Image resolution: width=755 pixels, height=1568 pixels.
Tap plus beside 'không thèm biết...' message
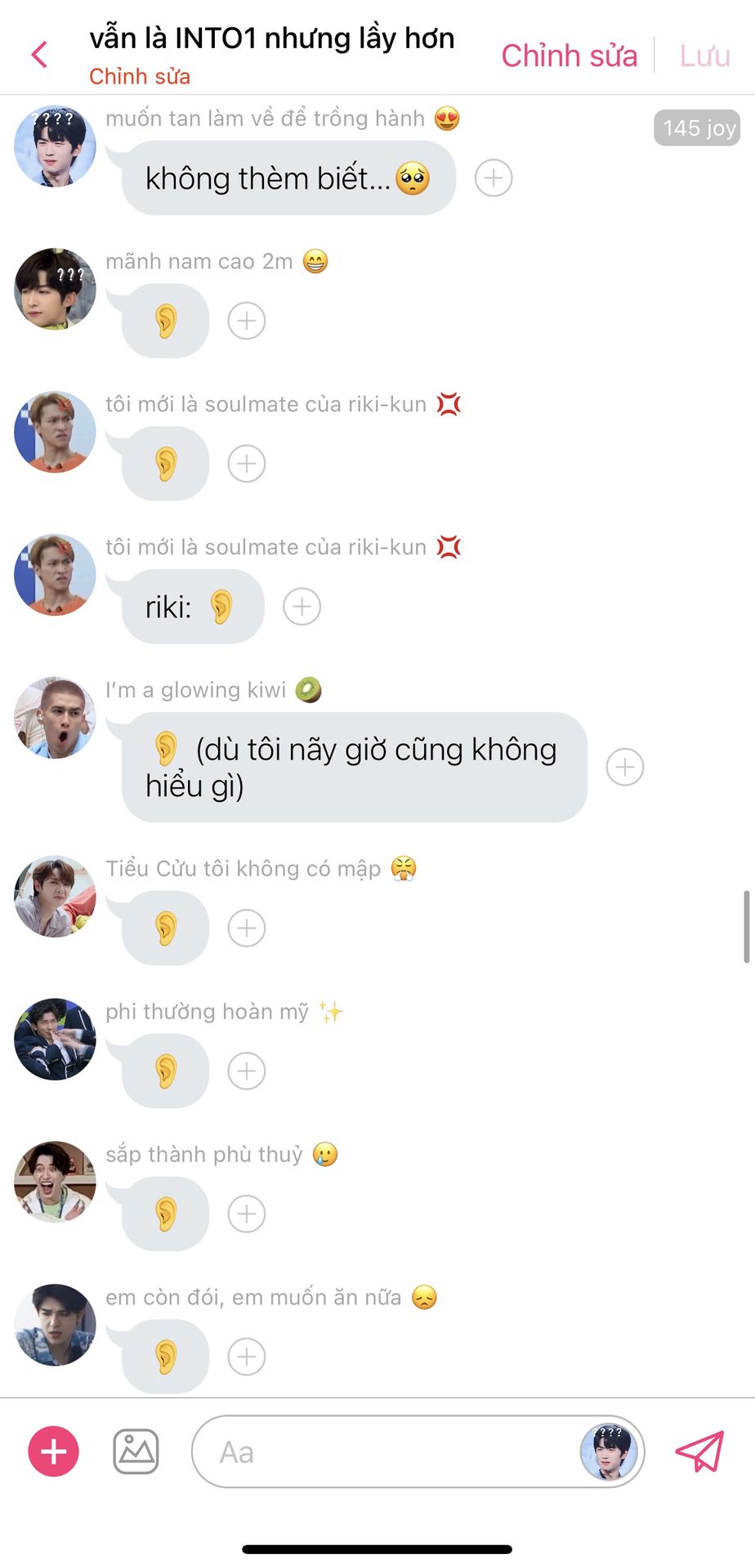494,178
